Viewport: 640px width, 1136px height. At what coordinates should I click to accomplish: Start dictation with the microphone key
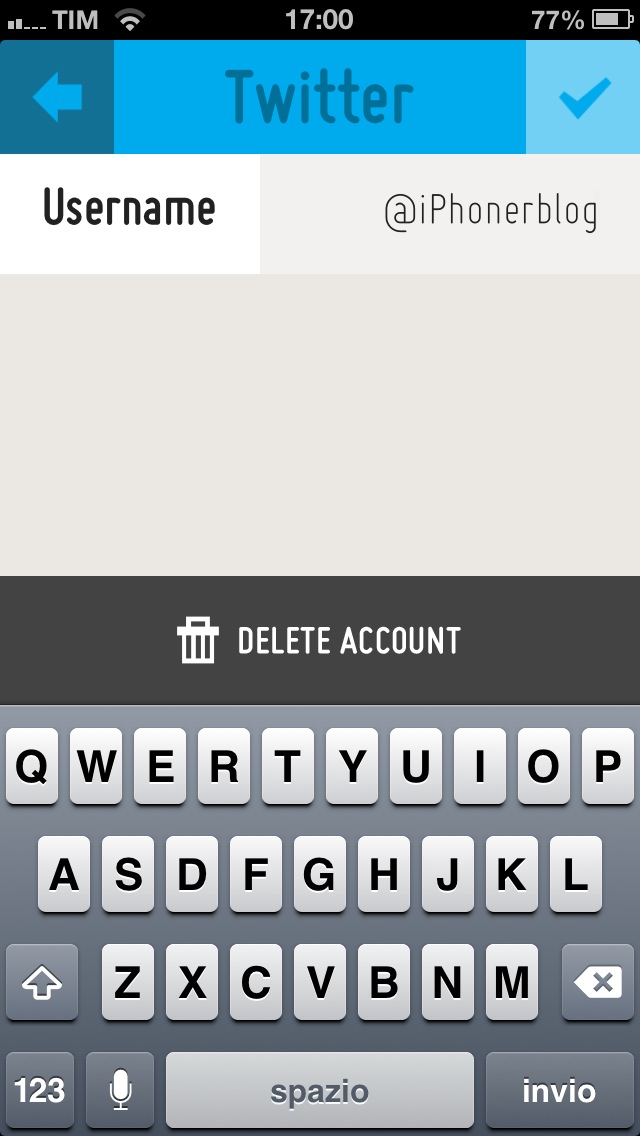click(x=120, y=1090)
